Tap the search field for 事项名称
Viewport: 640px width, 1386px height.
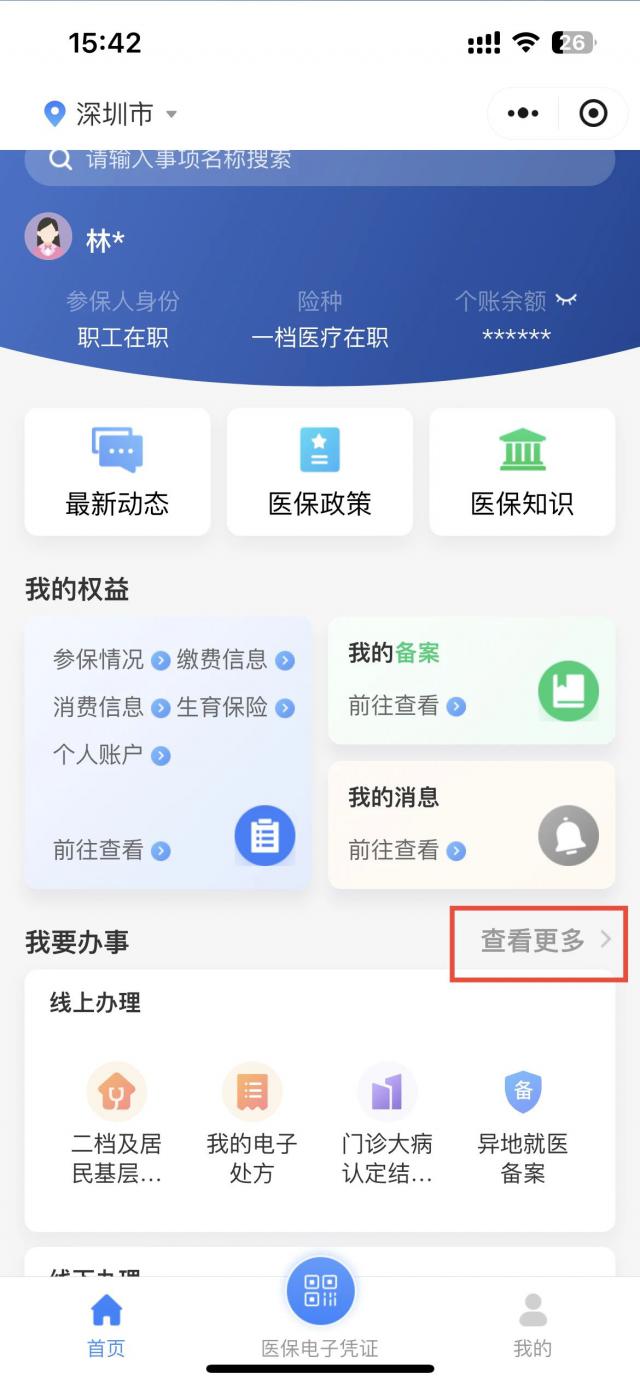point(320,160)
